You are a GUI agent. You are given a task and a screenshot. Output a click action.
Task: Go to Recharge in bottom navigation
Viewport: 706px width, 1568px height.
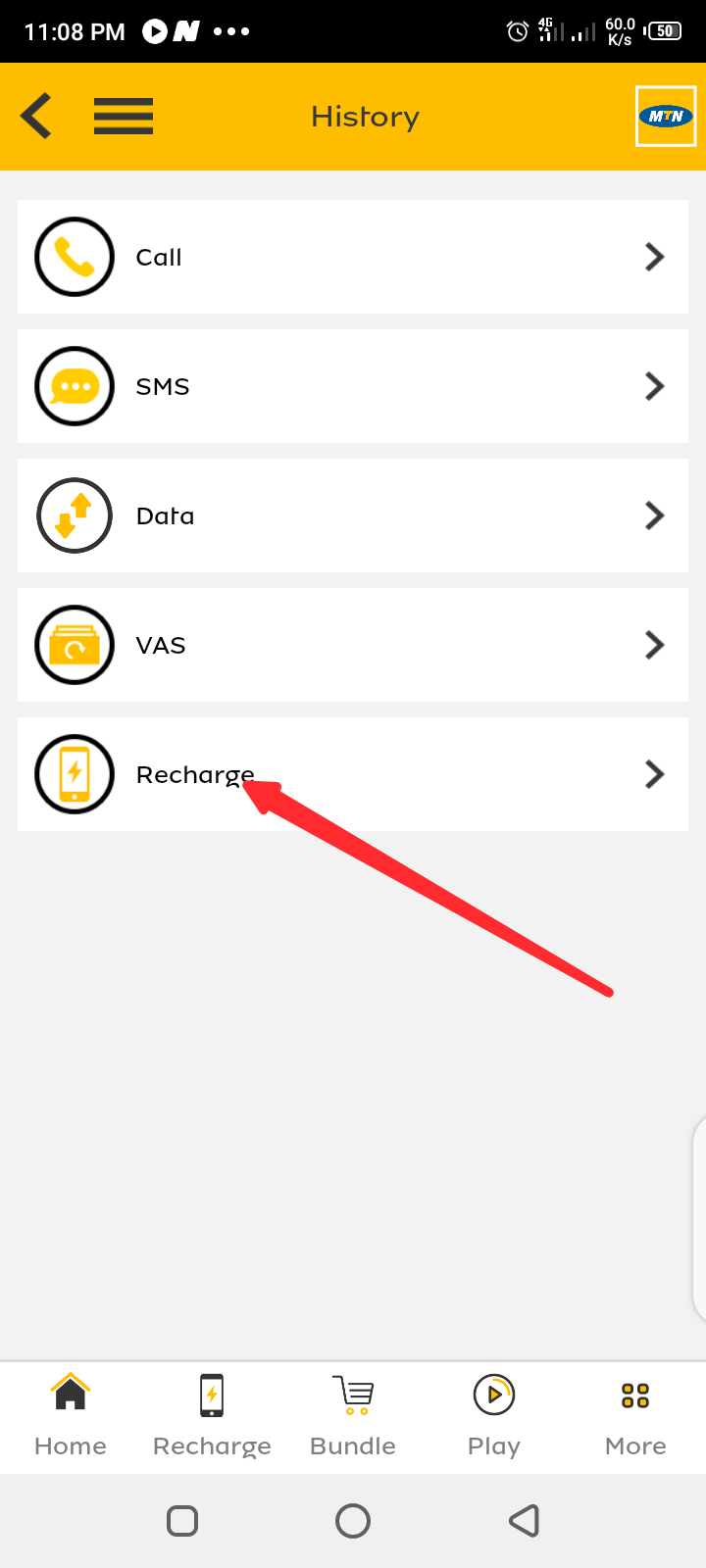click(x=212, y=1417)
